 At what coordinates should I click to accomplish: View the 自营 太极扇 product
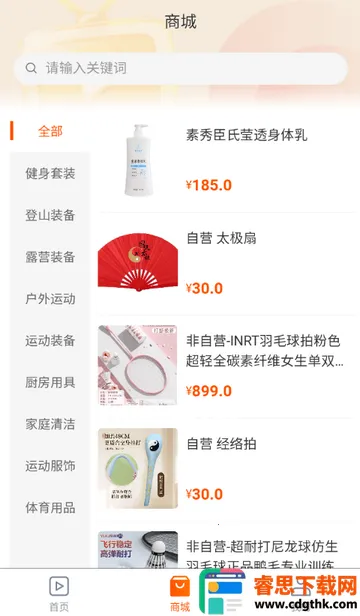[226, 264]
